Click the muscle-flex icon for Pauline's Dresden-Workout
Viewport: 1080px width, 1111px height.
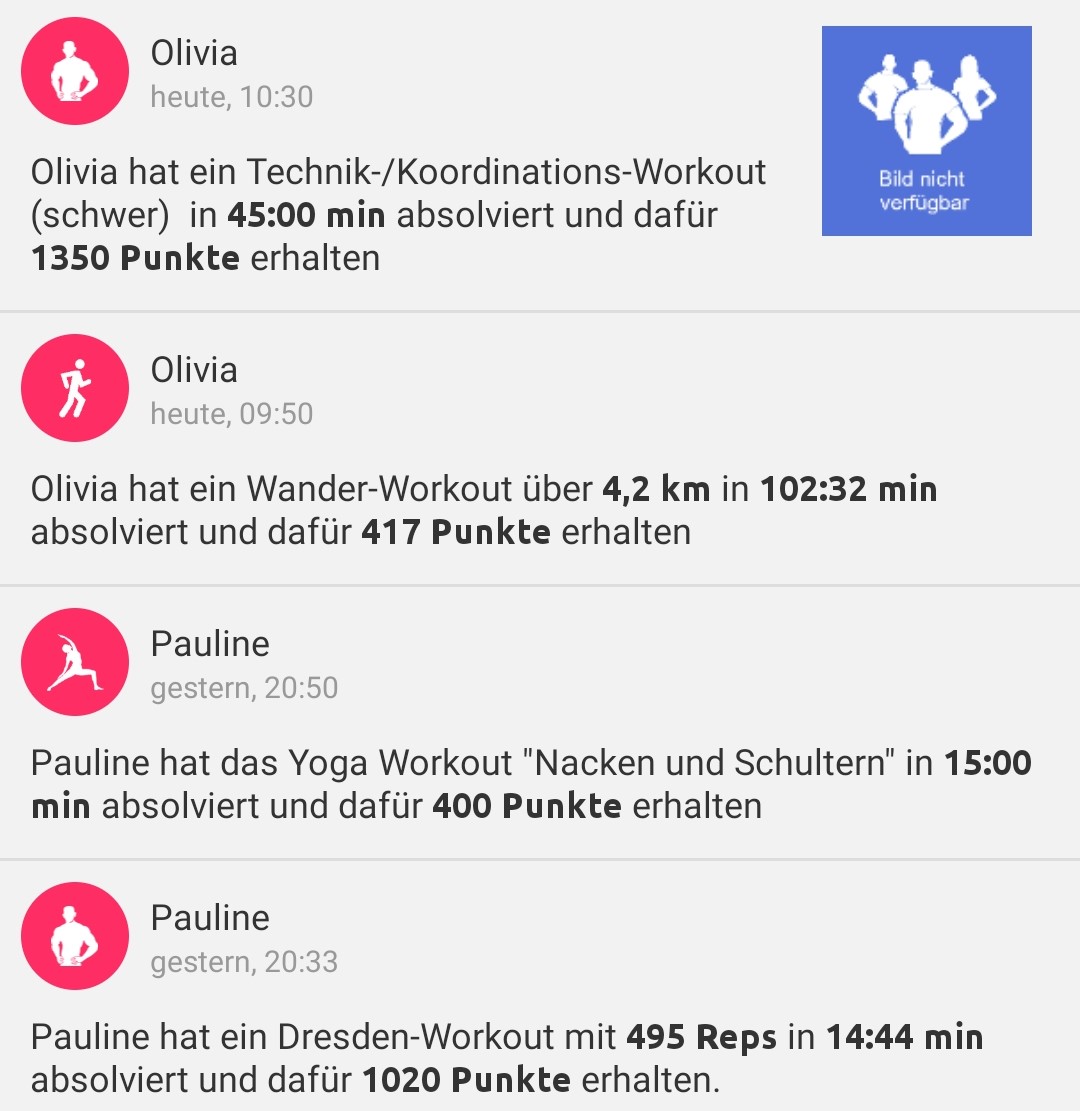[x=75, y=936]
